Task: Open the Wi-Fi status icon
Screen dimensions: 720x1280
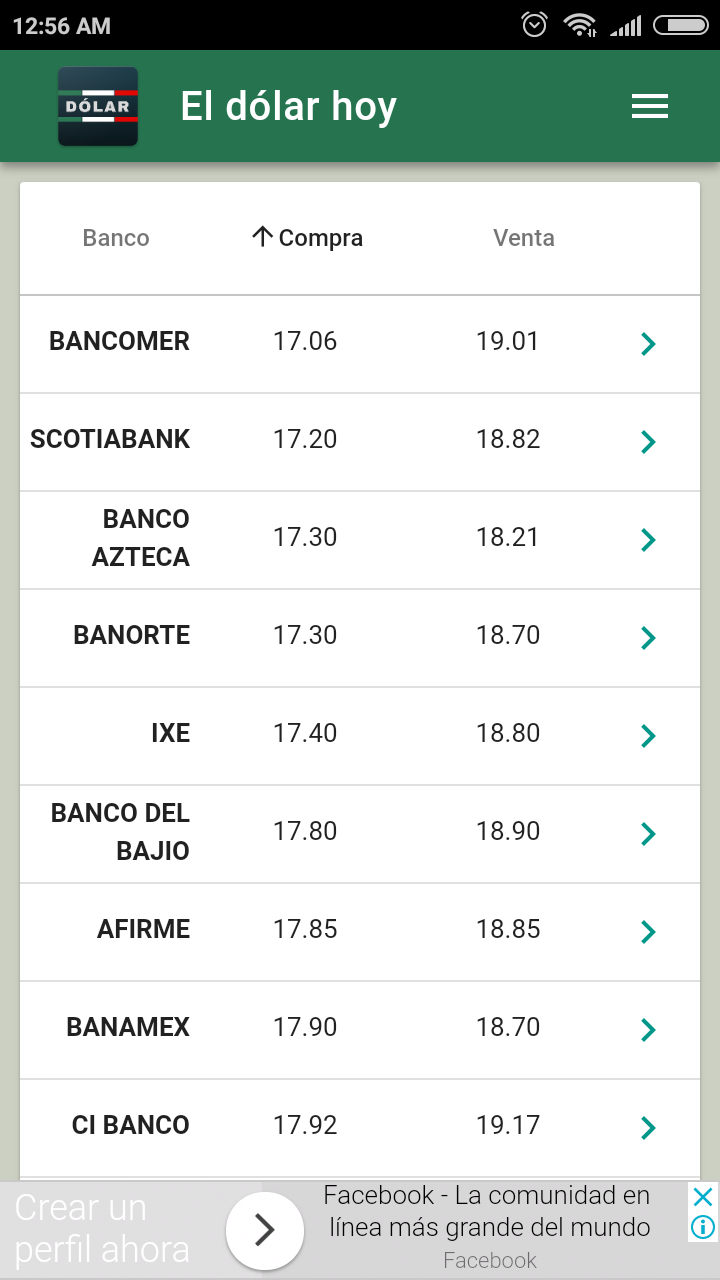Action: click(580, 25)
